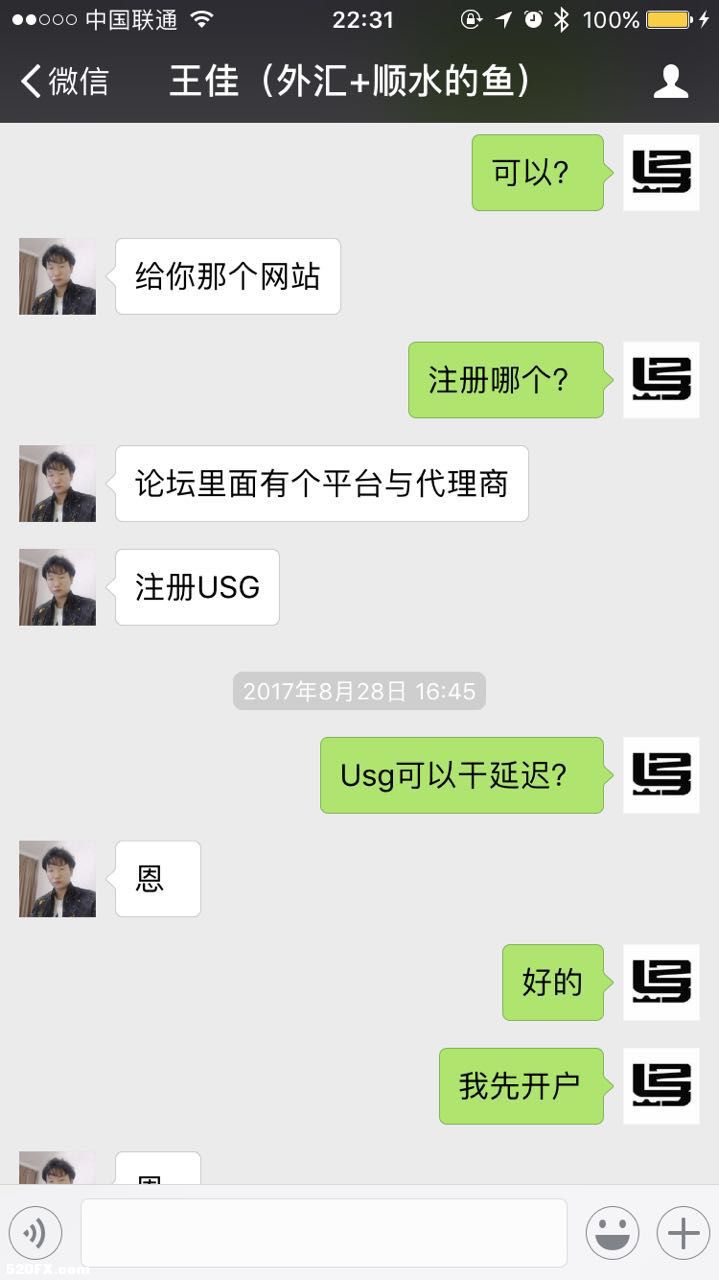The width and height of the screenshot is (719, 1280).
Task: Open own avatar beside 注册哪个？
Action: 661,380
